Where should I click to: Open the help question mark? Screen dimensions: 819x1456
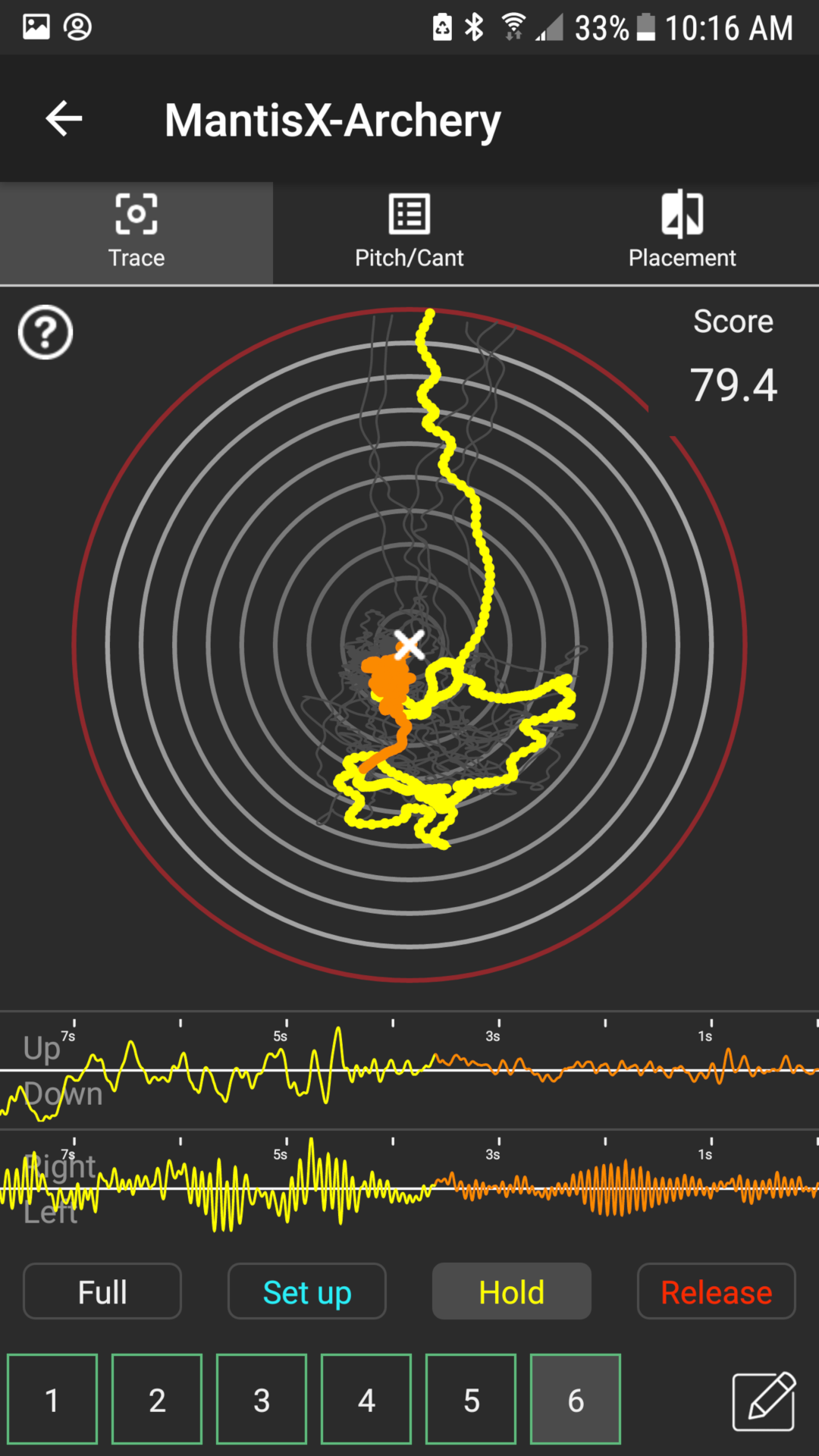pyautogui.click(x=45, y=332)
